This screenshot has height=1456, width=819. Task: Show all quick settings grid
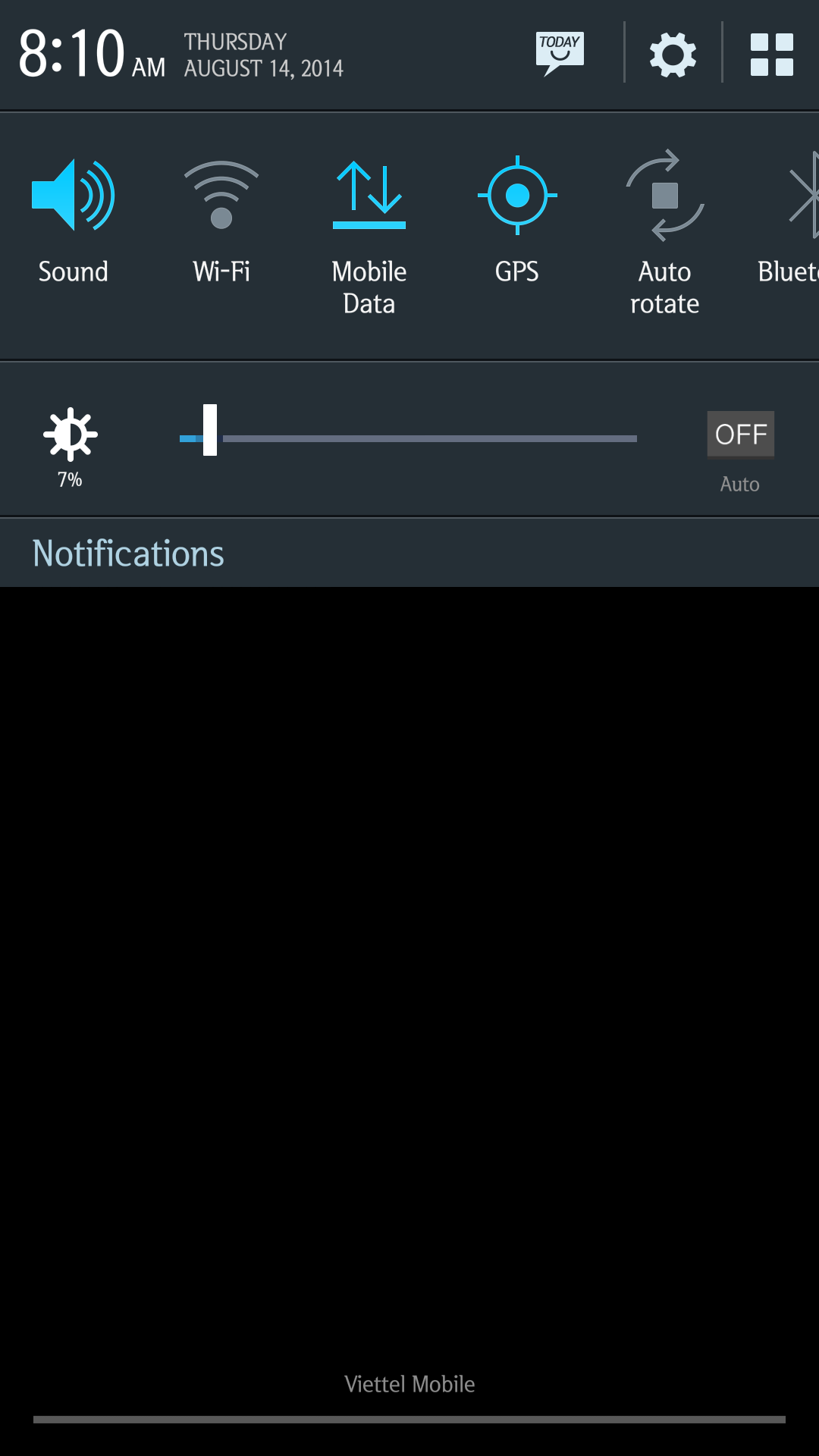point(771,55)
